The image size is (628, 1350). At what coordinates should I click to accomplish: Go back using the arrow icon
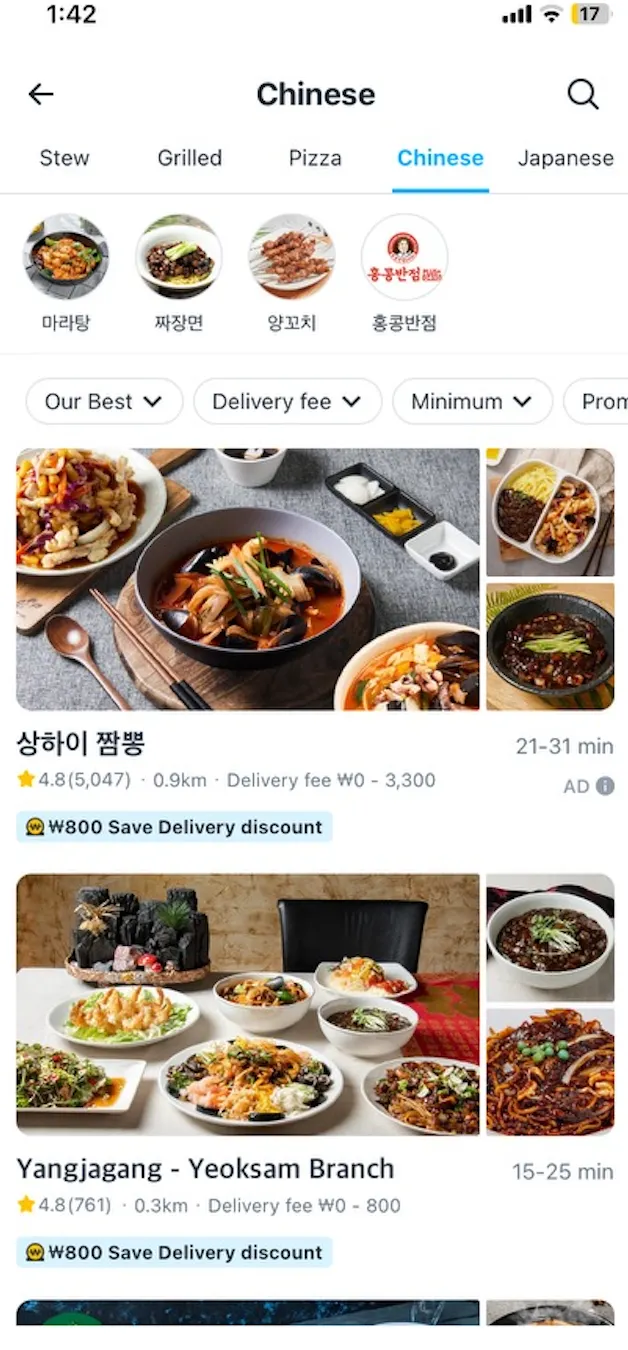click(41, 94)
